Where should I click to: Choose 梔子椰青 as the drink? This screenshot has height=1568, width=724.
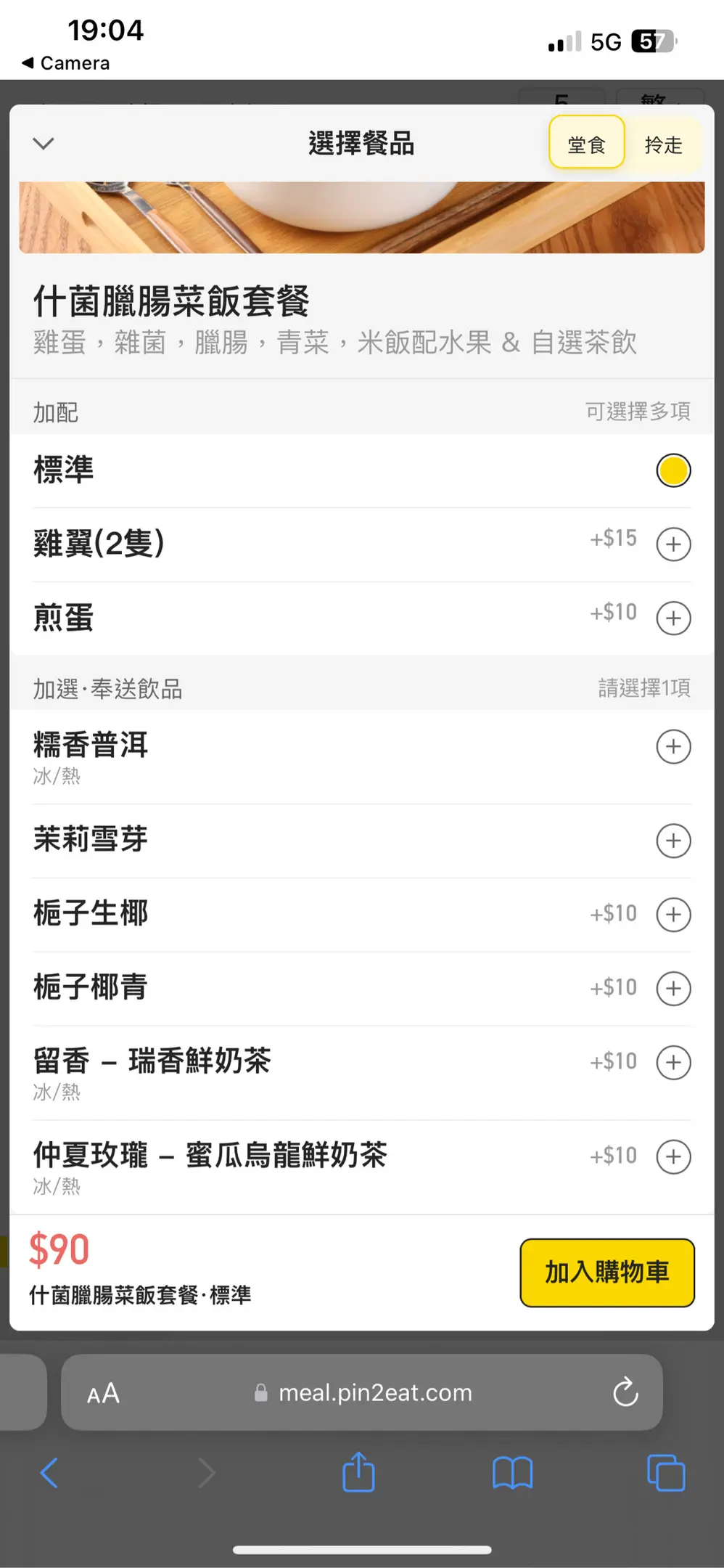pyautogui.click(x=673, y=989)
